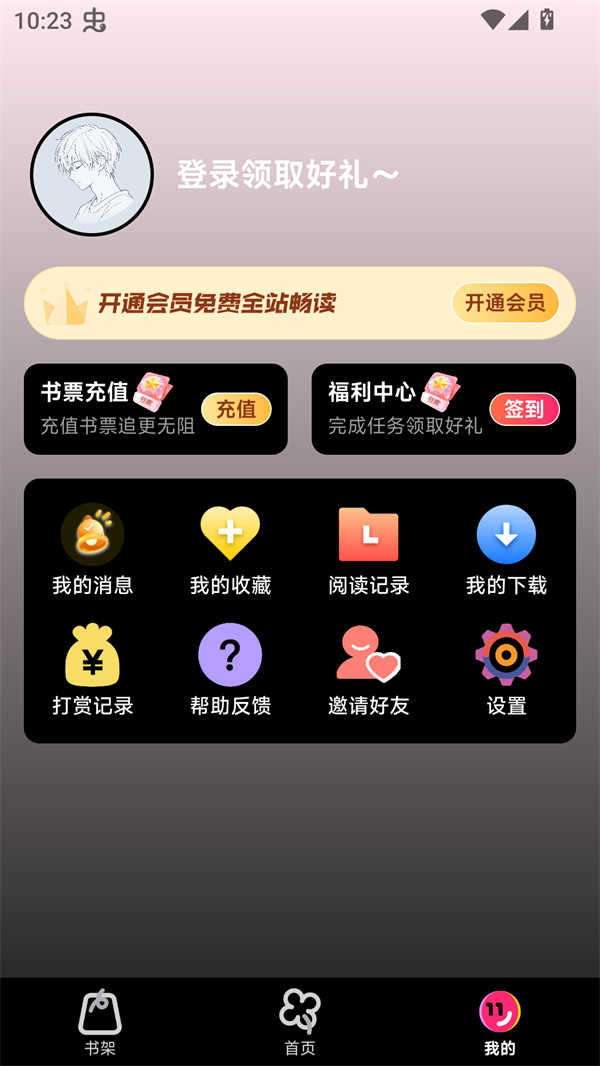Select 邀请好友 to invite friends
Image resolution: width=600 pixels, height=1066 pixels.
[368, 670]
